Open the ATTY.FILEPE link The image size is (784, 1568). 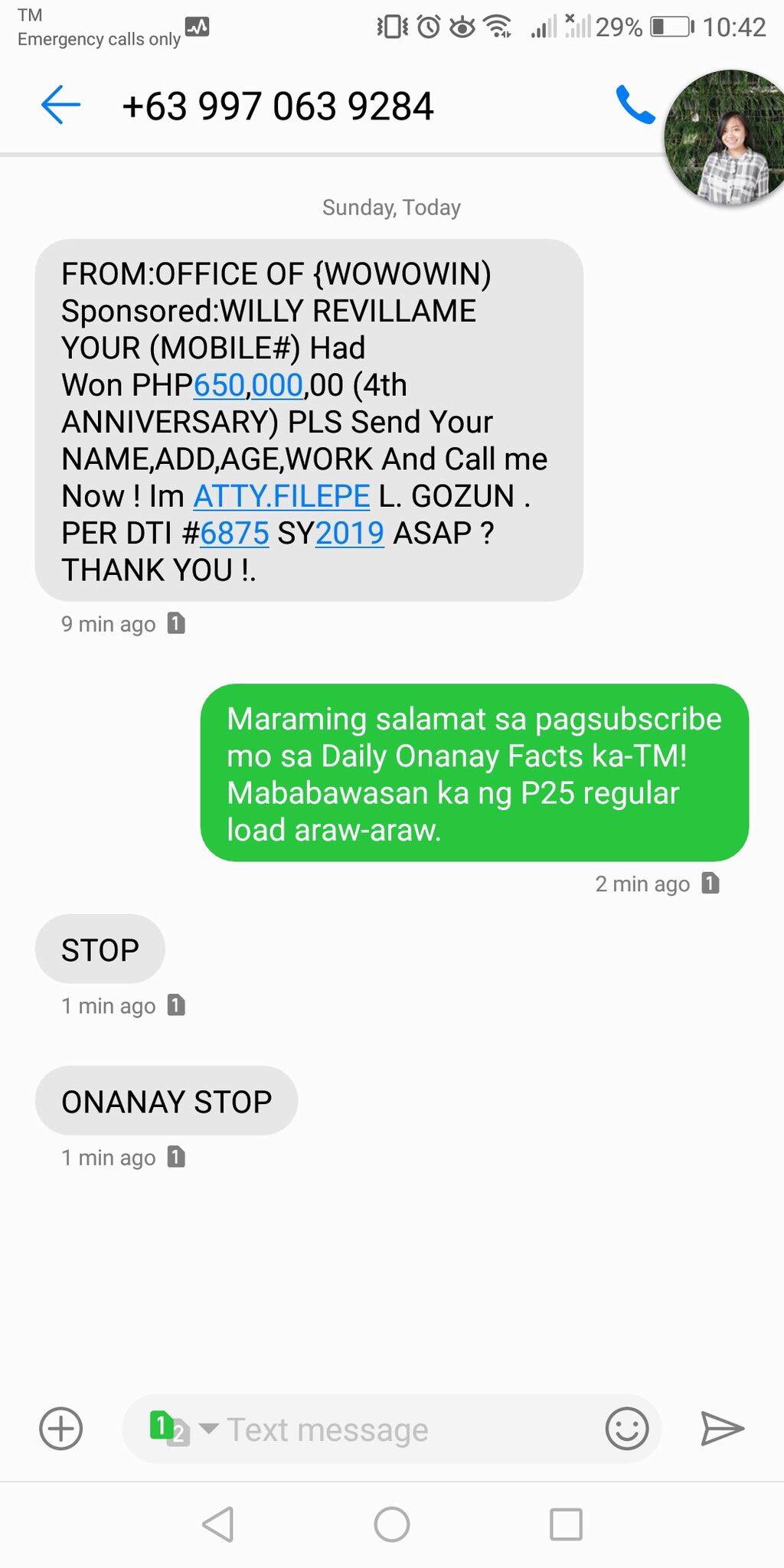tap(281, 496)
